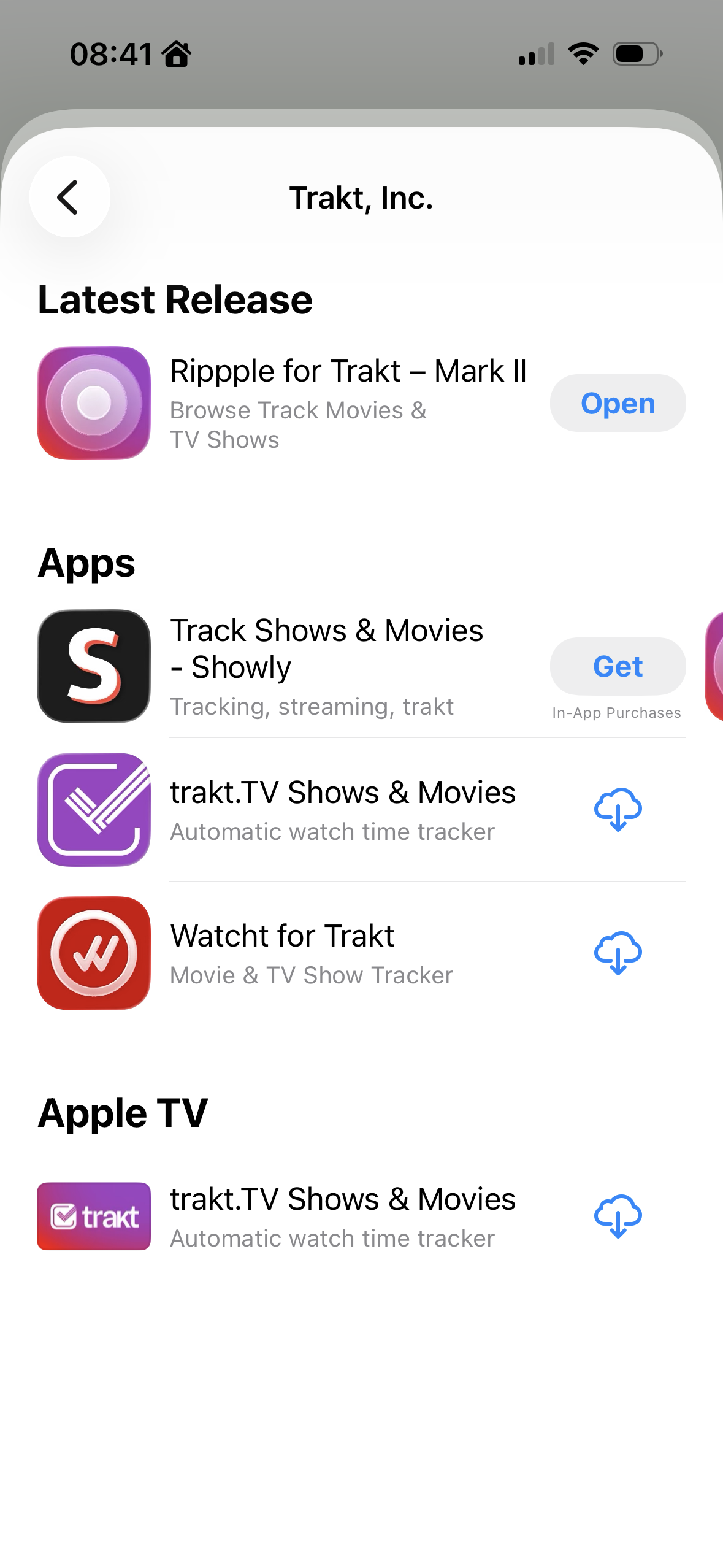
Task: Go back from Trakt, Inc. page
Action: tap(70, 197)
